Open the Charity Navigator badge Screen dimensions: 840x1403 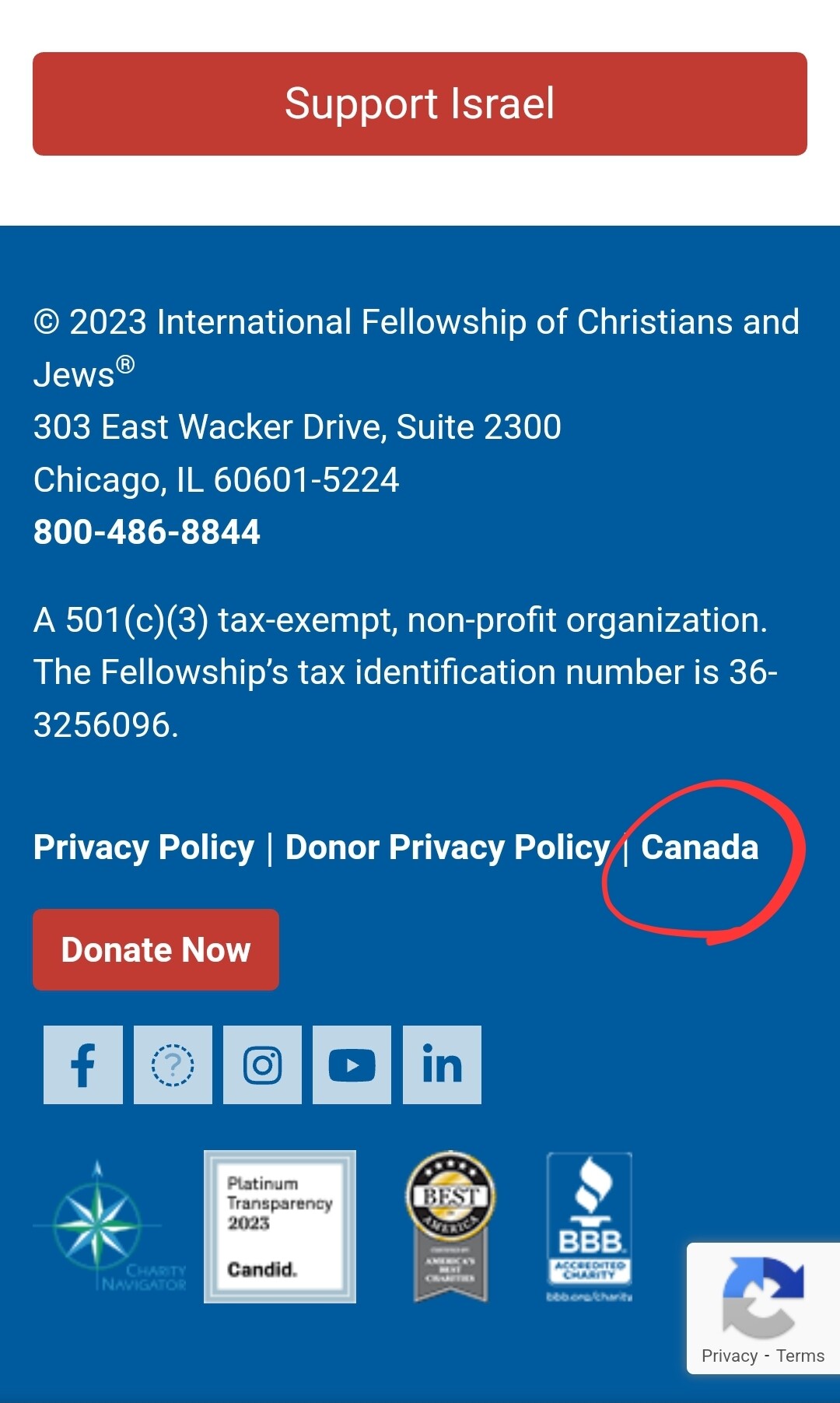pyautogui.click(x=110, y=1226)
